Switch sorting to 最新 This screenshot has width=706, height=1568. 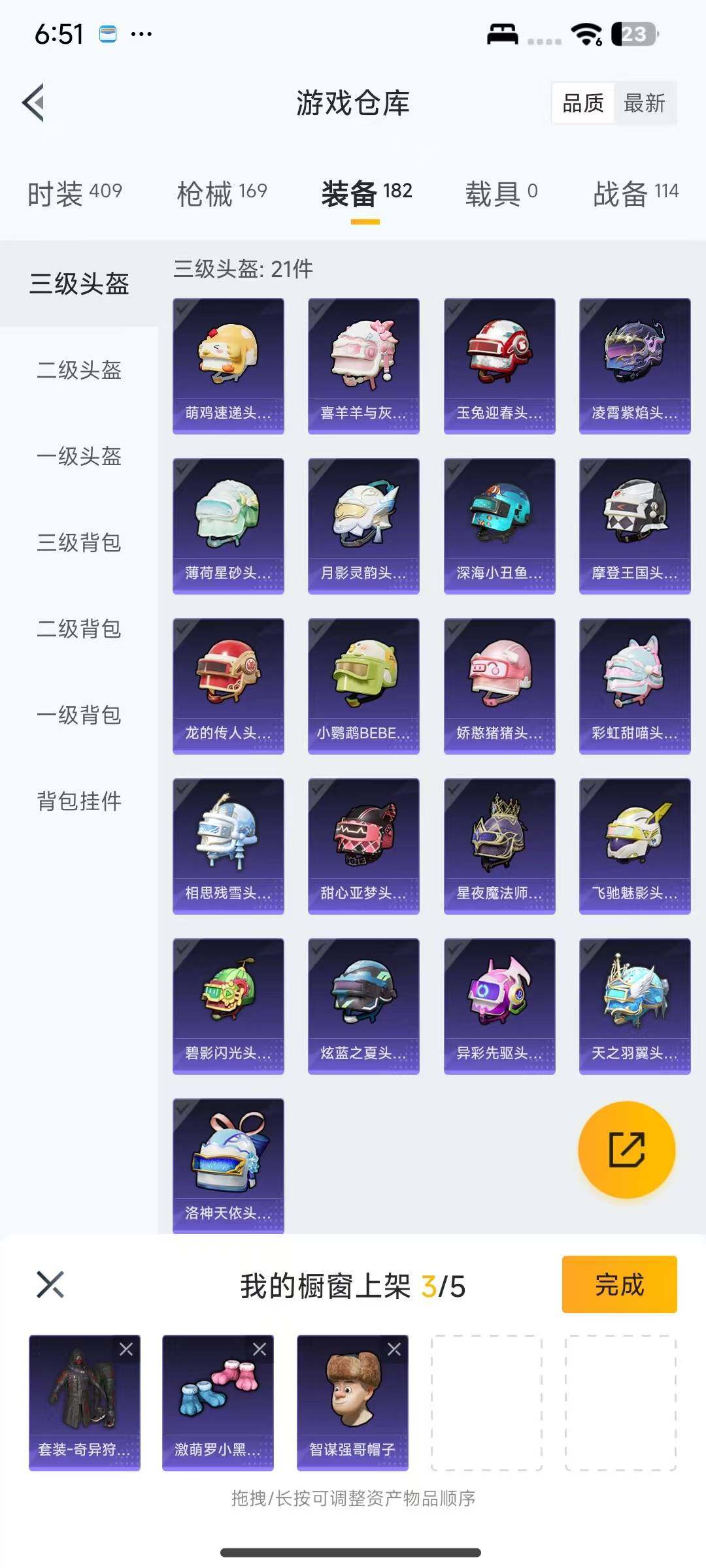(x=645, y=103)
